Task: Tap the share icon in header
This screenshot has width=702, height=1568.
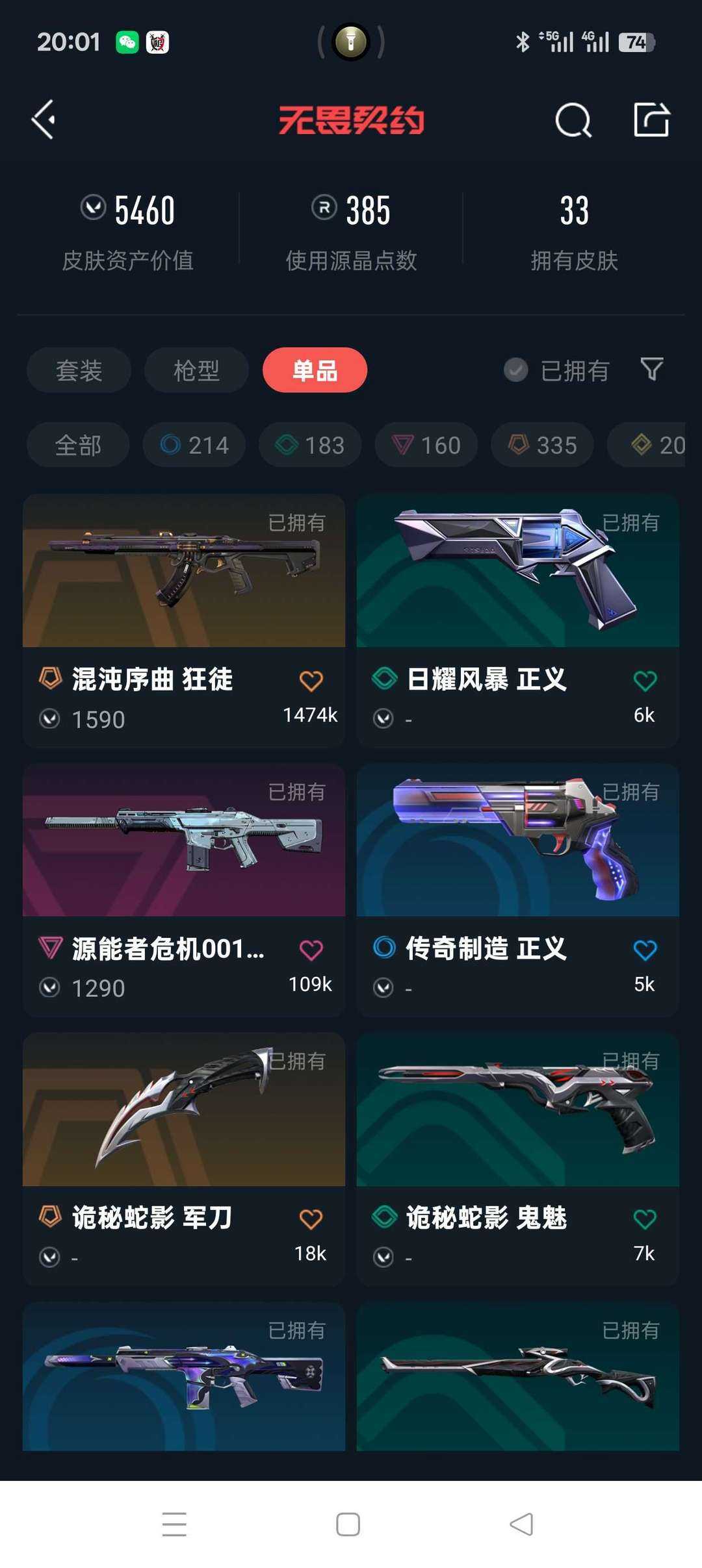Action: 651,120
